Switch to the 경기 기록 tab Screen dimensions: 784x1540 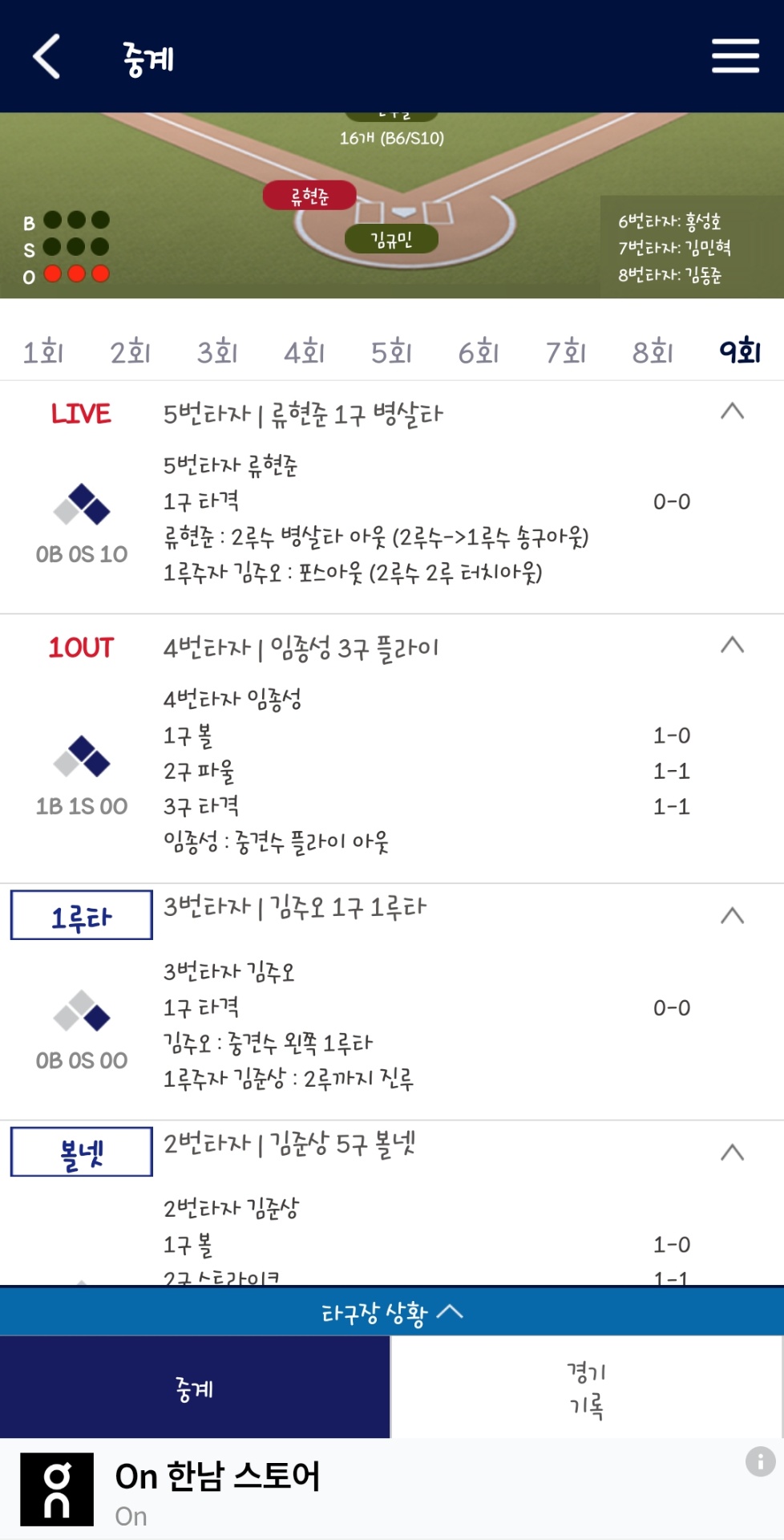(586, 1388)
